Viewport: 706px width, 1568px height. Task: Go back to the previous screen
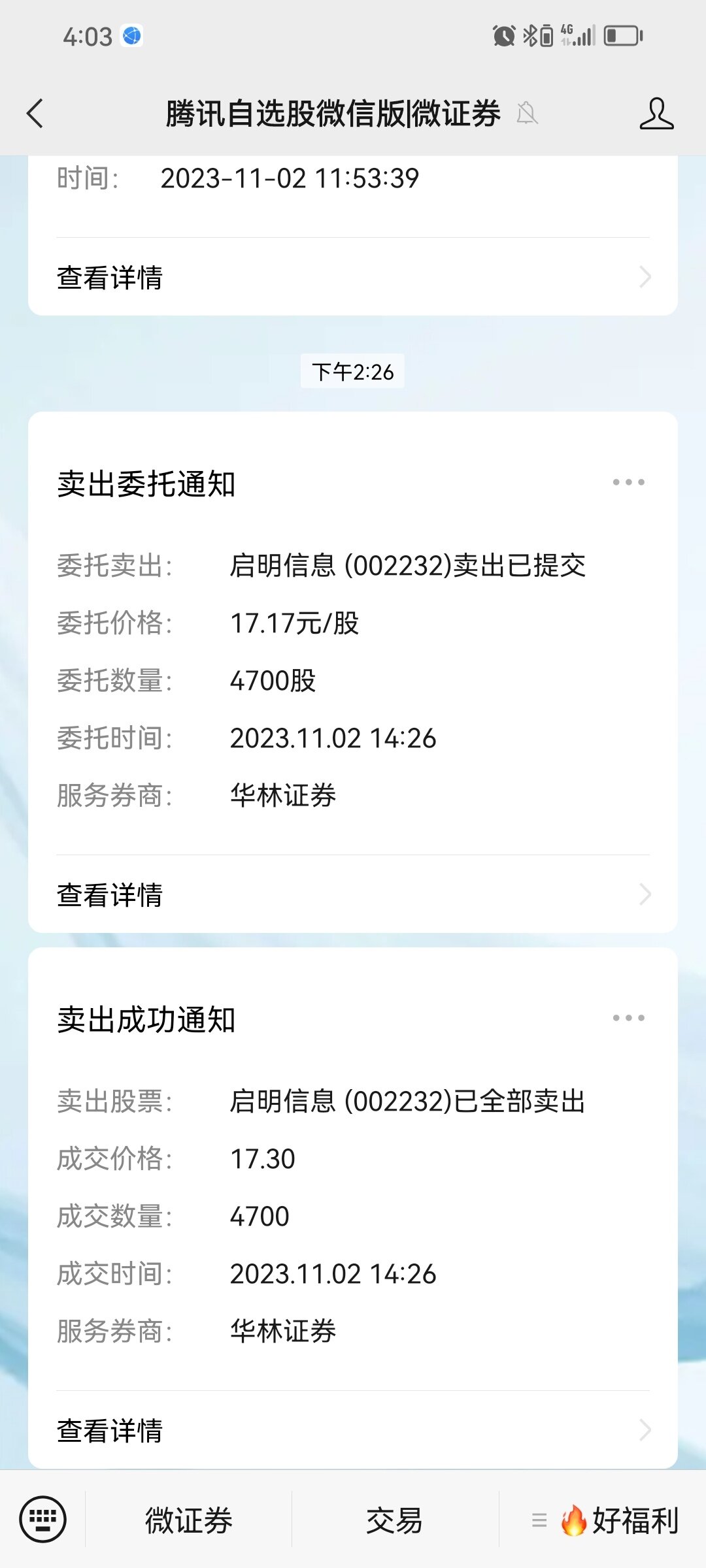click(35, 114)
